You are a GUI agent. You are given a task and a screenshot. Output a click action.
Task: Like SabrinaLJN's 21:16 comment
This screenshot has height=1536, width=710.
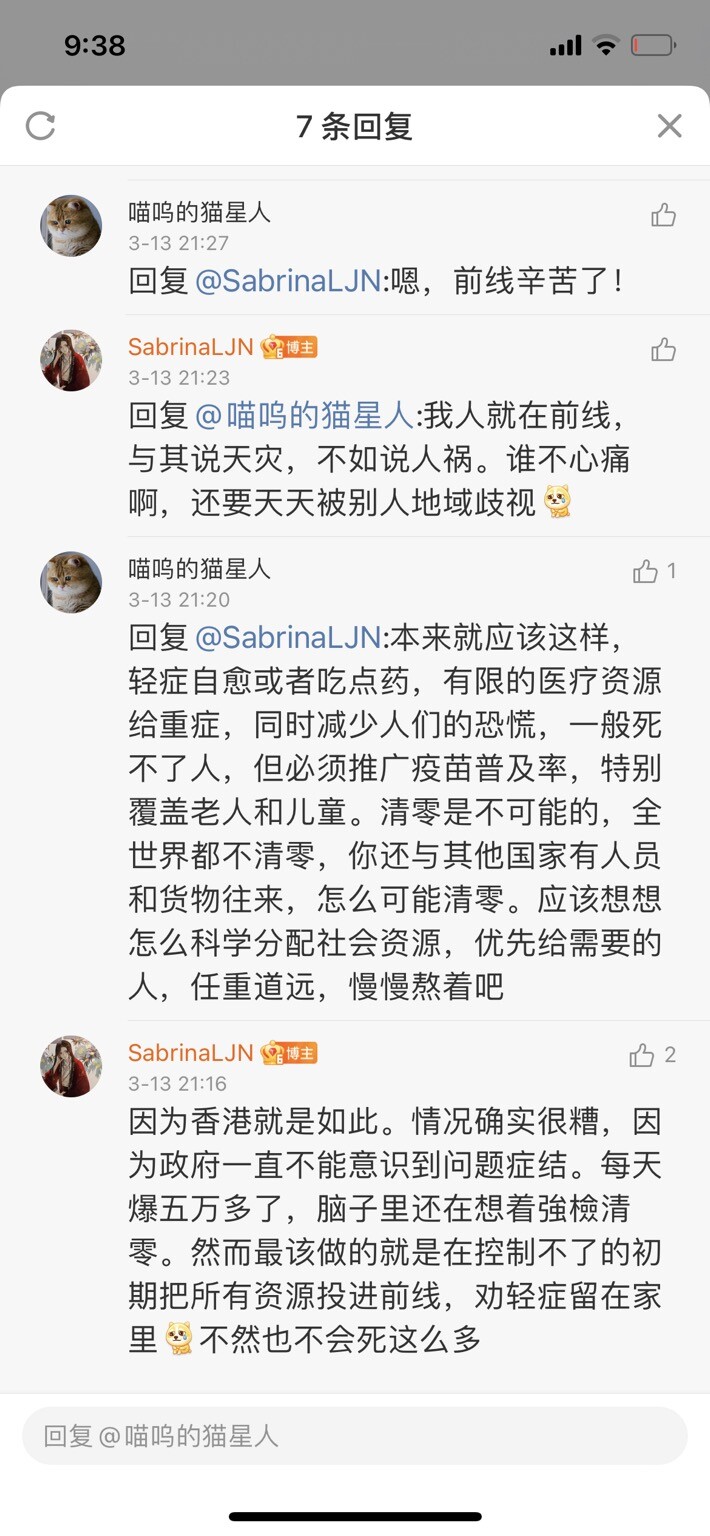pyautogui.click(x=643, y=1055)
